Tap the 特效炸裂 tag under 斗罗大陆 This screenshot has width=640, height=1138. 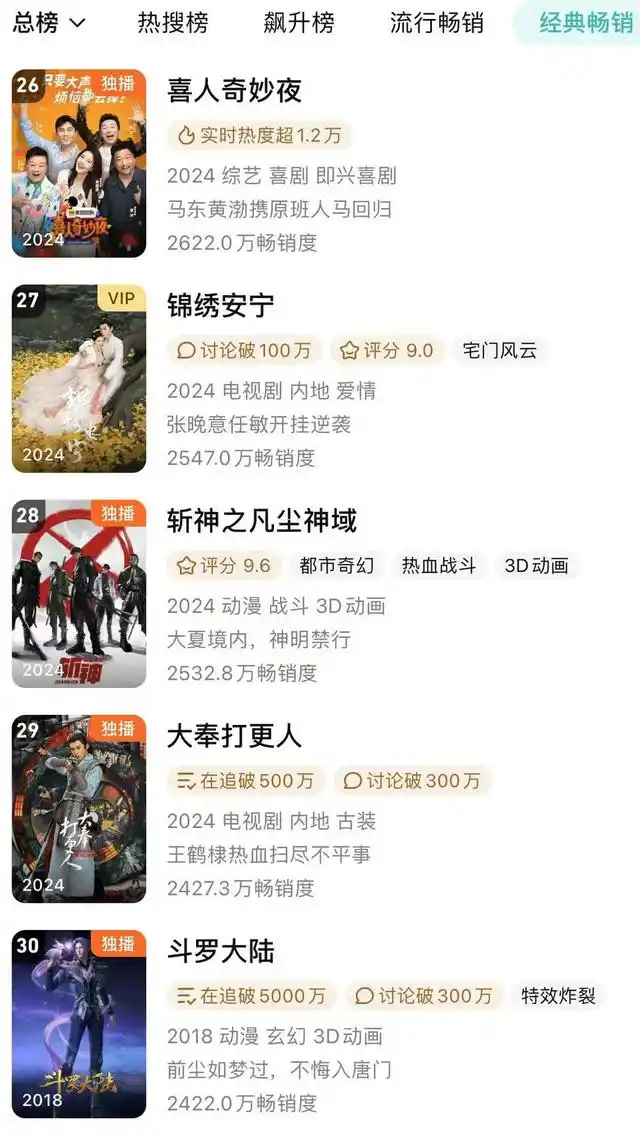point(559,996)
